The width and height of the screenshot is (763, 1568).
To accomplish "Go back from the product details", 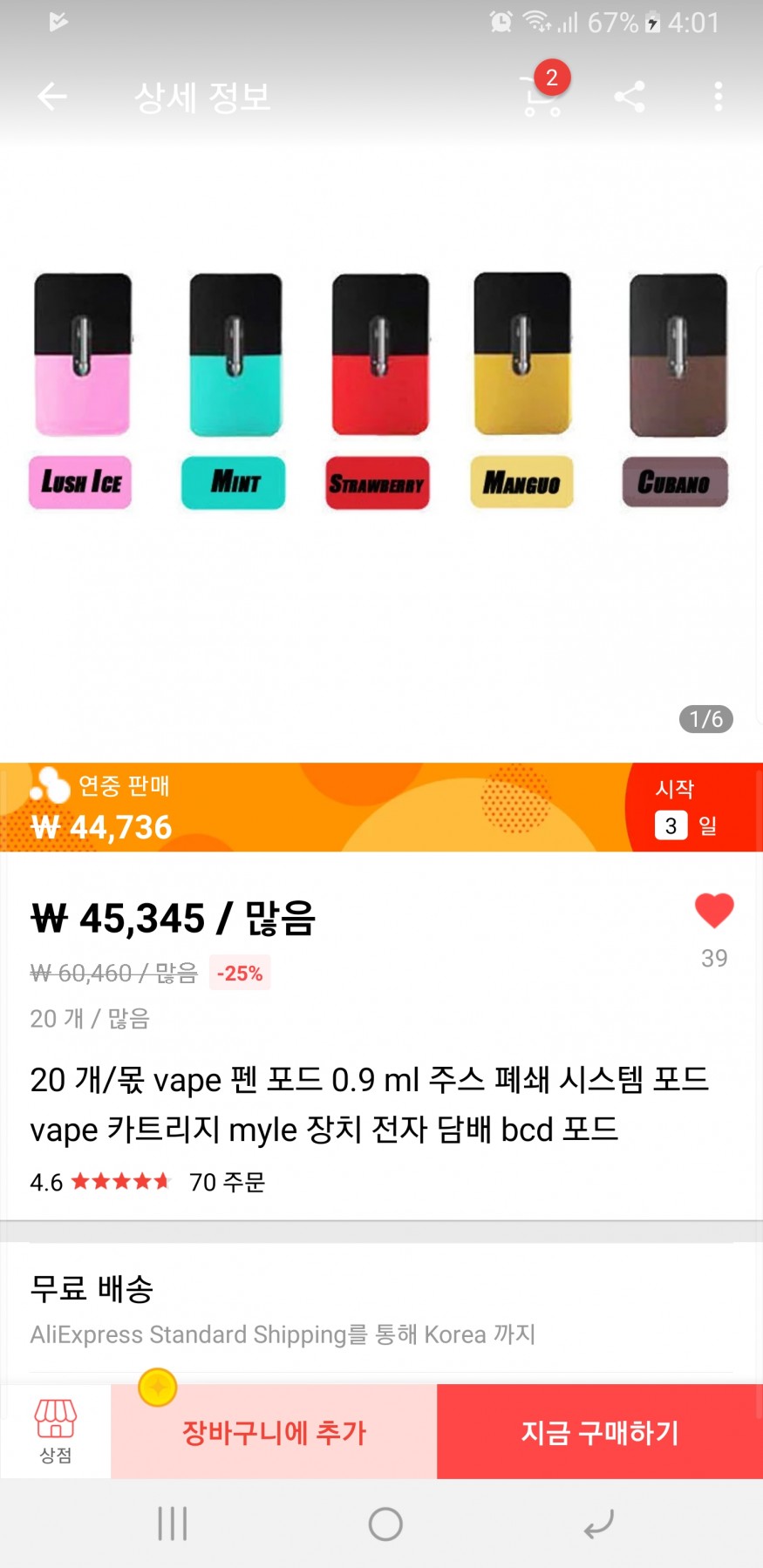I will pos(52,96).
